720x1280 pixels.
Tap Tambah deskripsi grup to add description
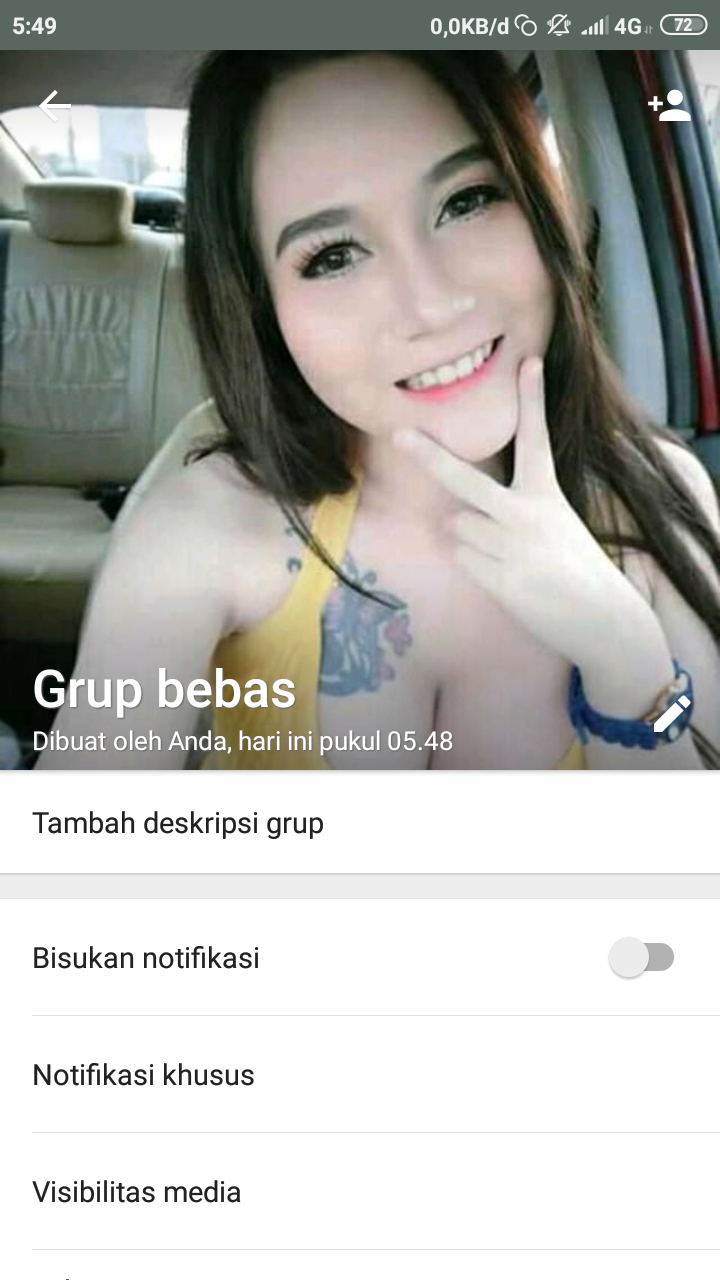coord(178,823)
